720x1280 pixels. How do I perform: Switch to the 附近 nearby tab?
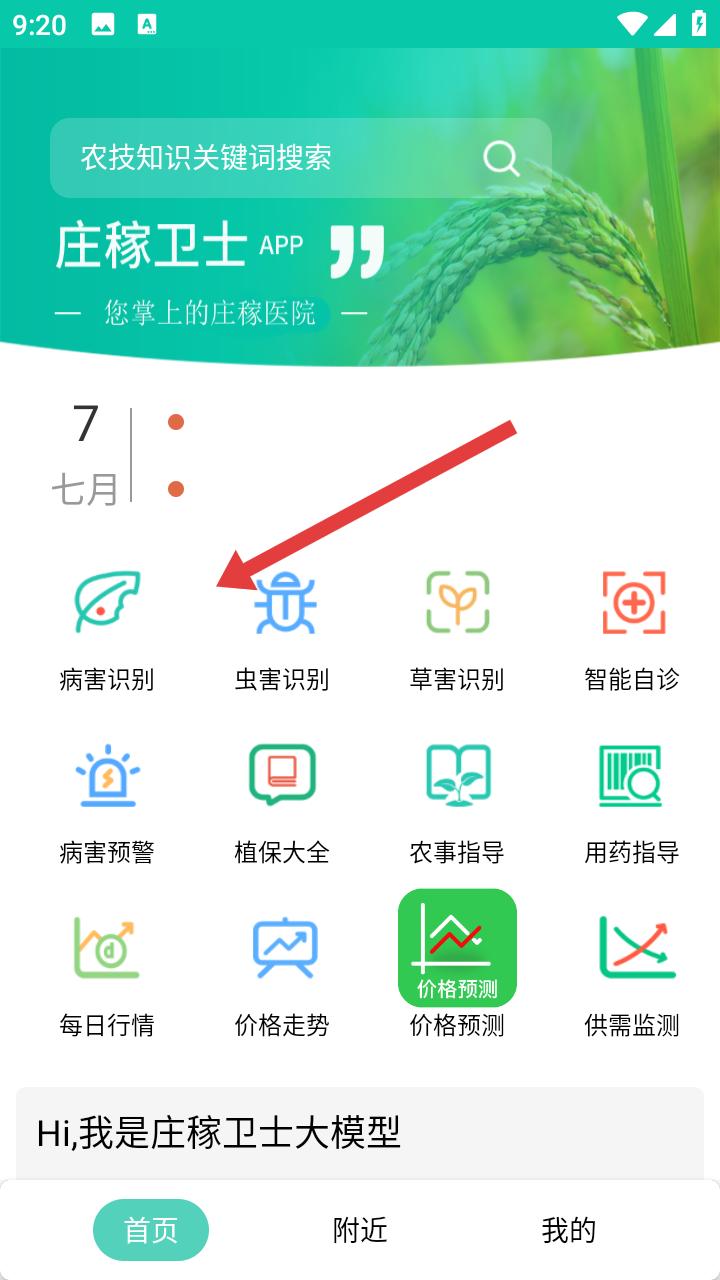(360, 1230)
